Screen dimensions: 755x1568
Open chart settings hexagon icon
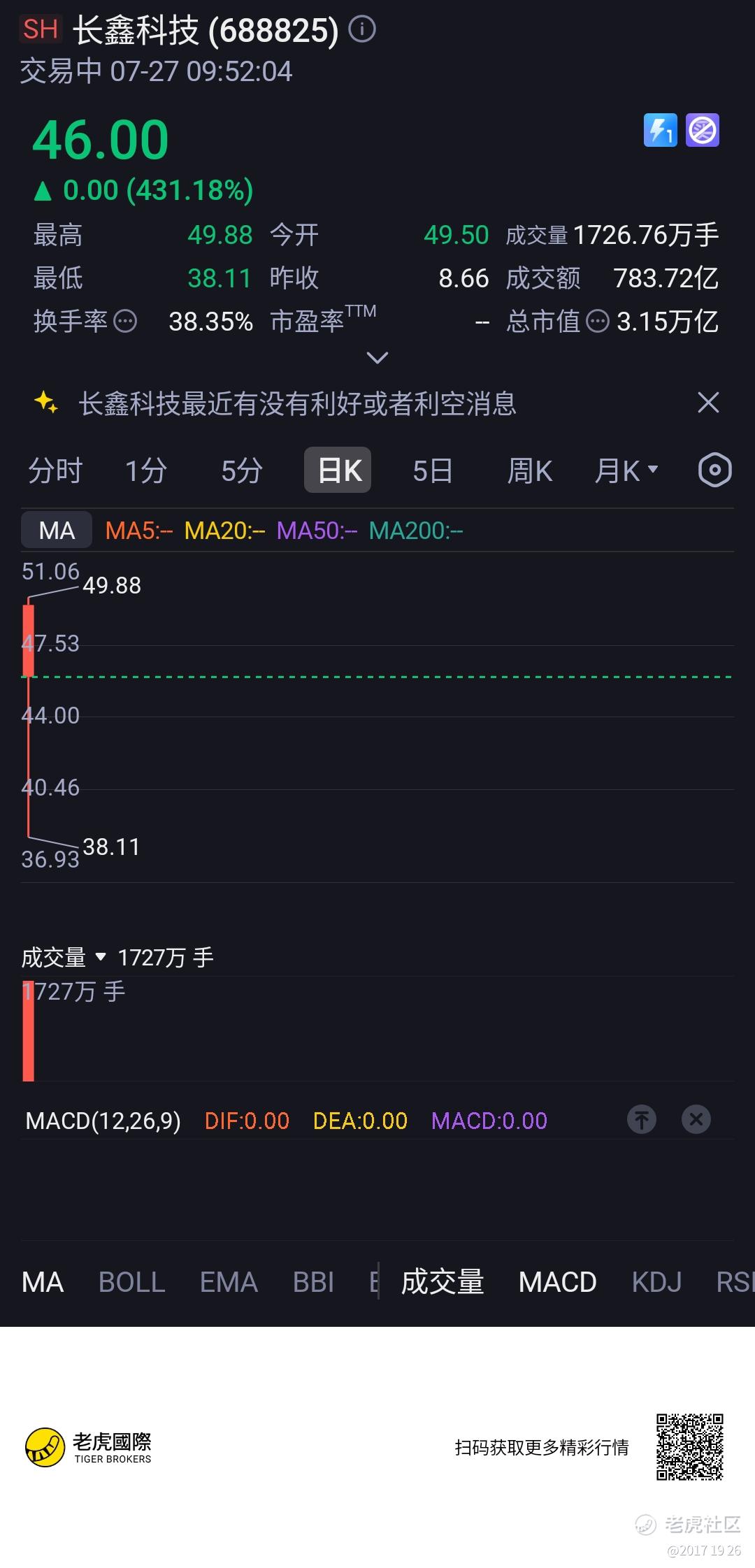715,470
